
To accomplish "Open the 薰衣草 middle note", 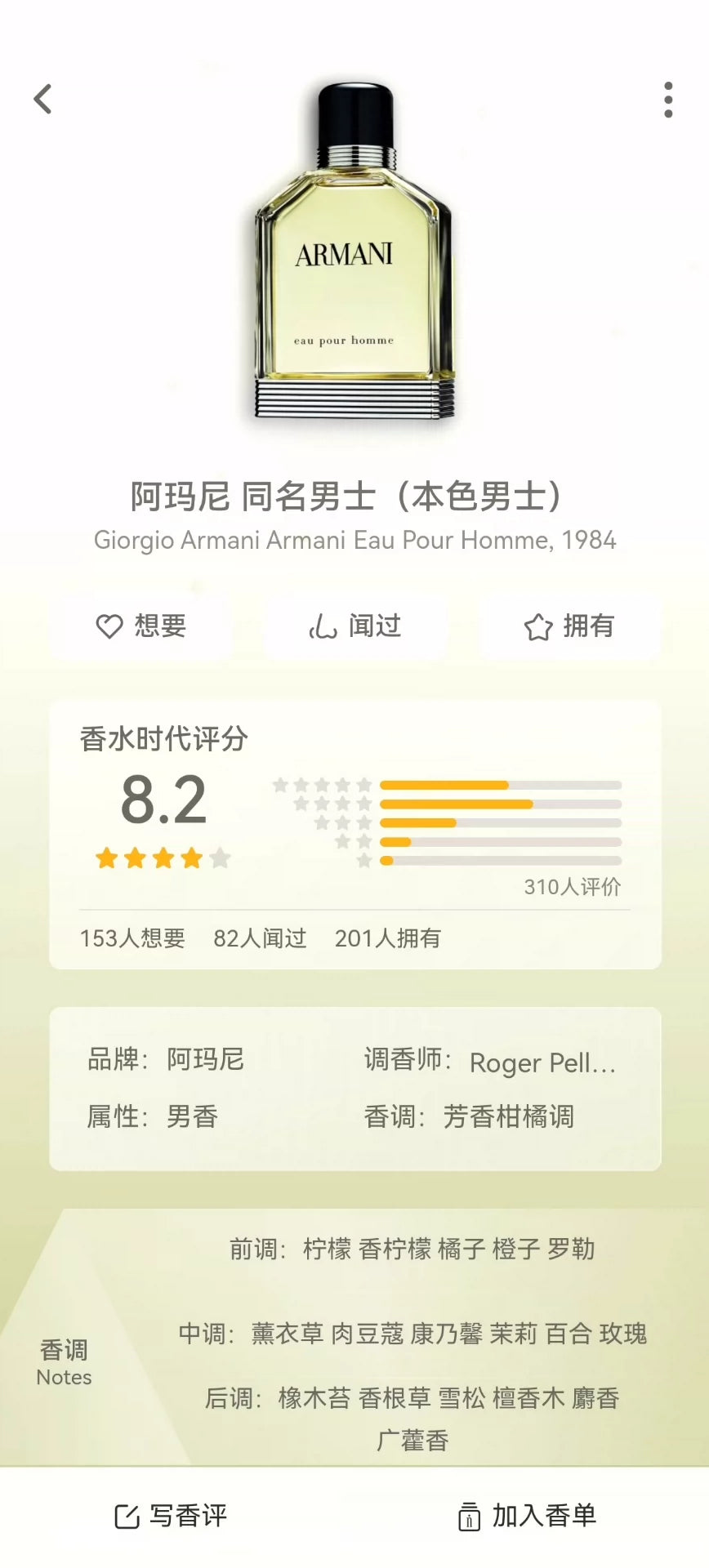I will [287, 1334].
